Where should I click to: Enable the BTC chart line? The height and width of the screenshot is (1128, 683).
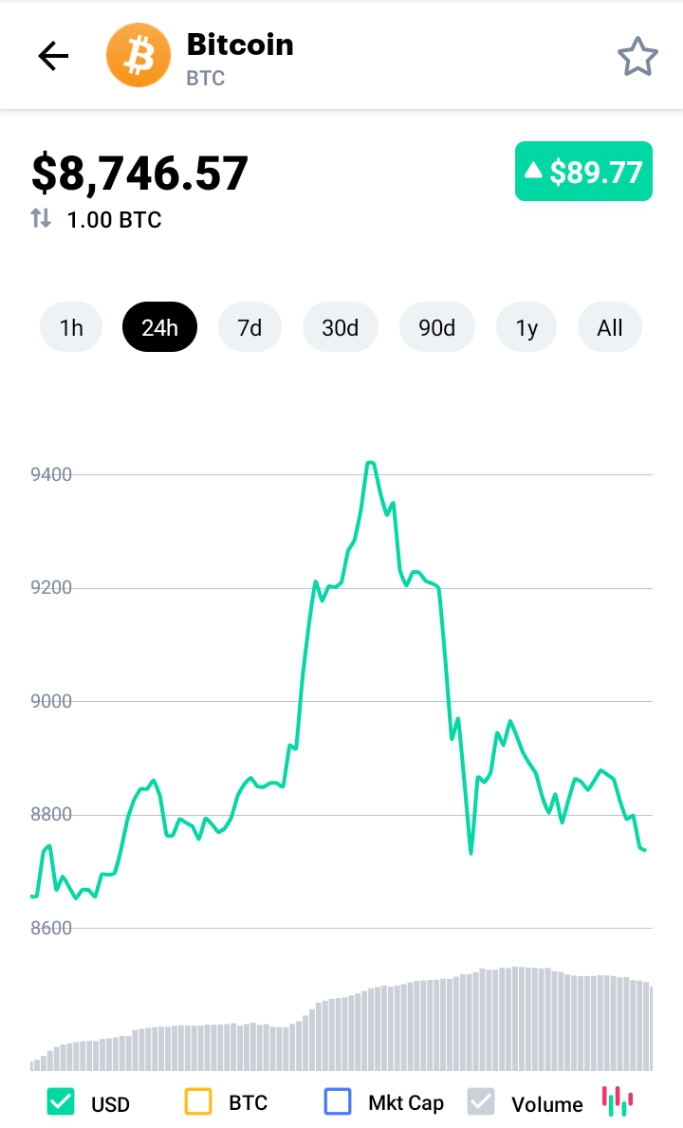click(x=198, y=1102)
